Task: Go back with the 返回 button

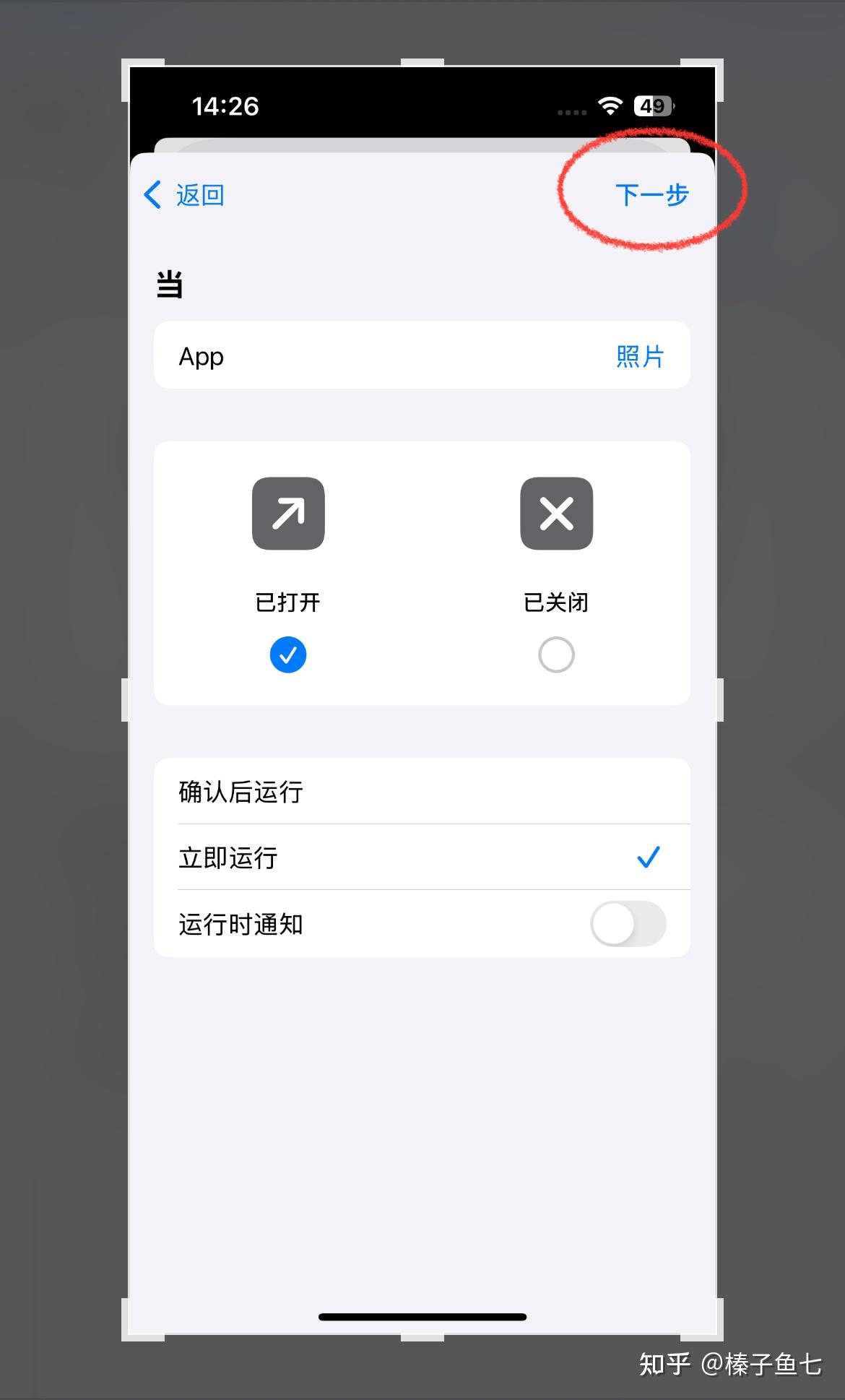Action: (x=185, y=195)
